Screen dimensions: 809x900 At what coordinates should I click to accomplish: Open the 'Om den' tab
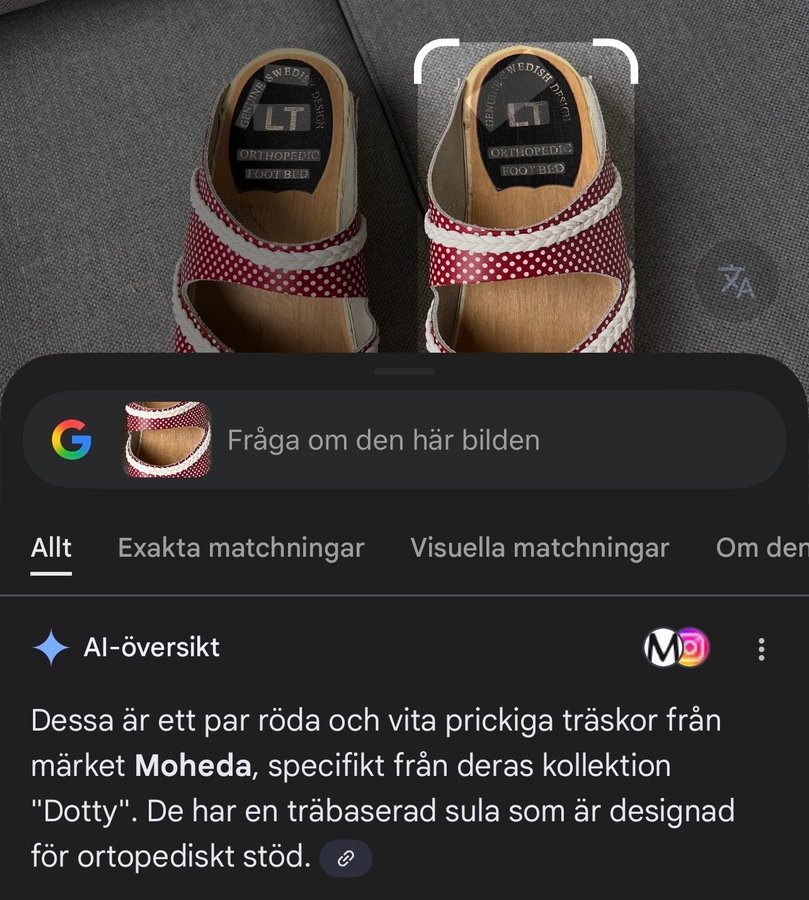tap(761, 548)
